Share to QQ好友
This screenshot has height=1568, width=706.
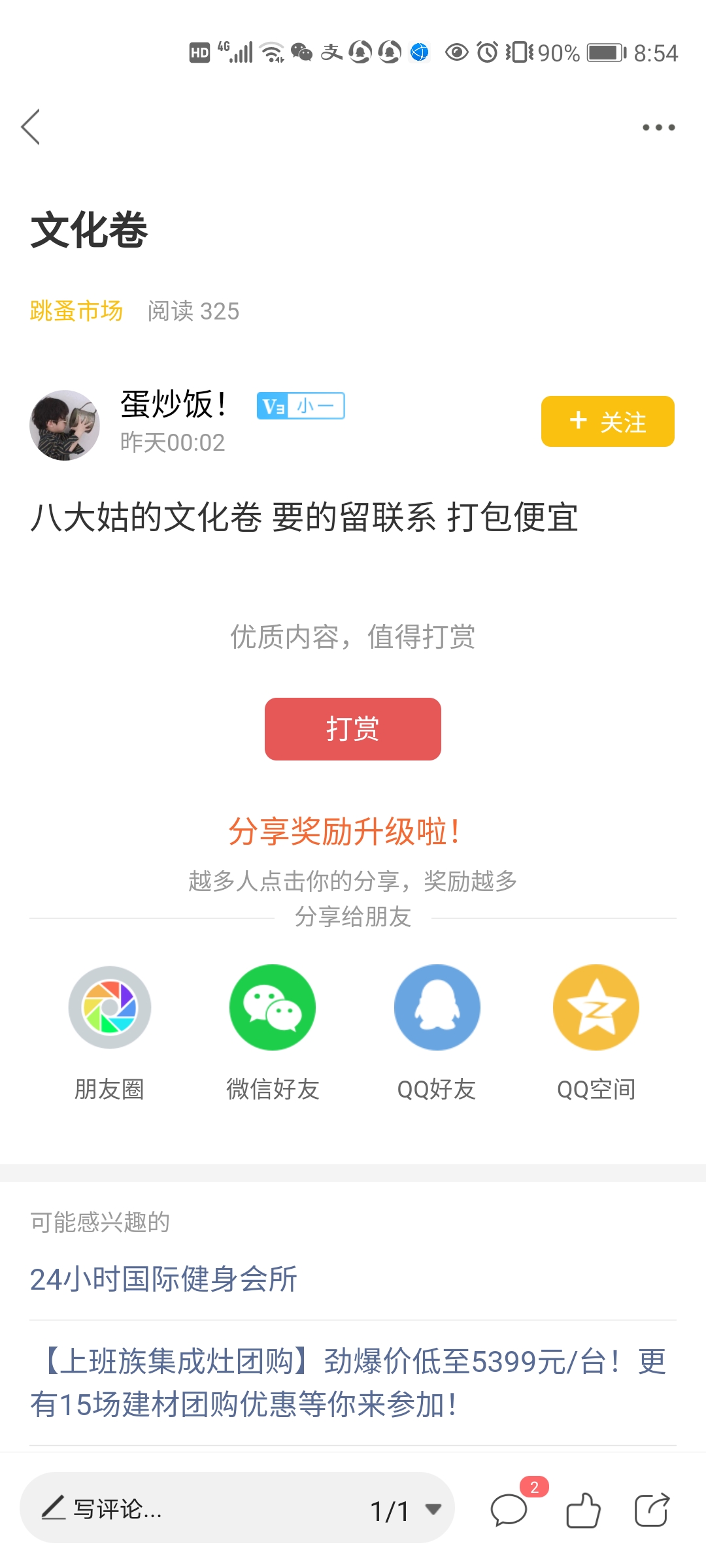tap(437, 1007)
